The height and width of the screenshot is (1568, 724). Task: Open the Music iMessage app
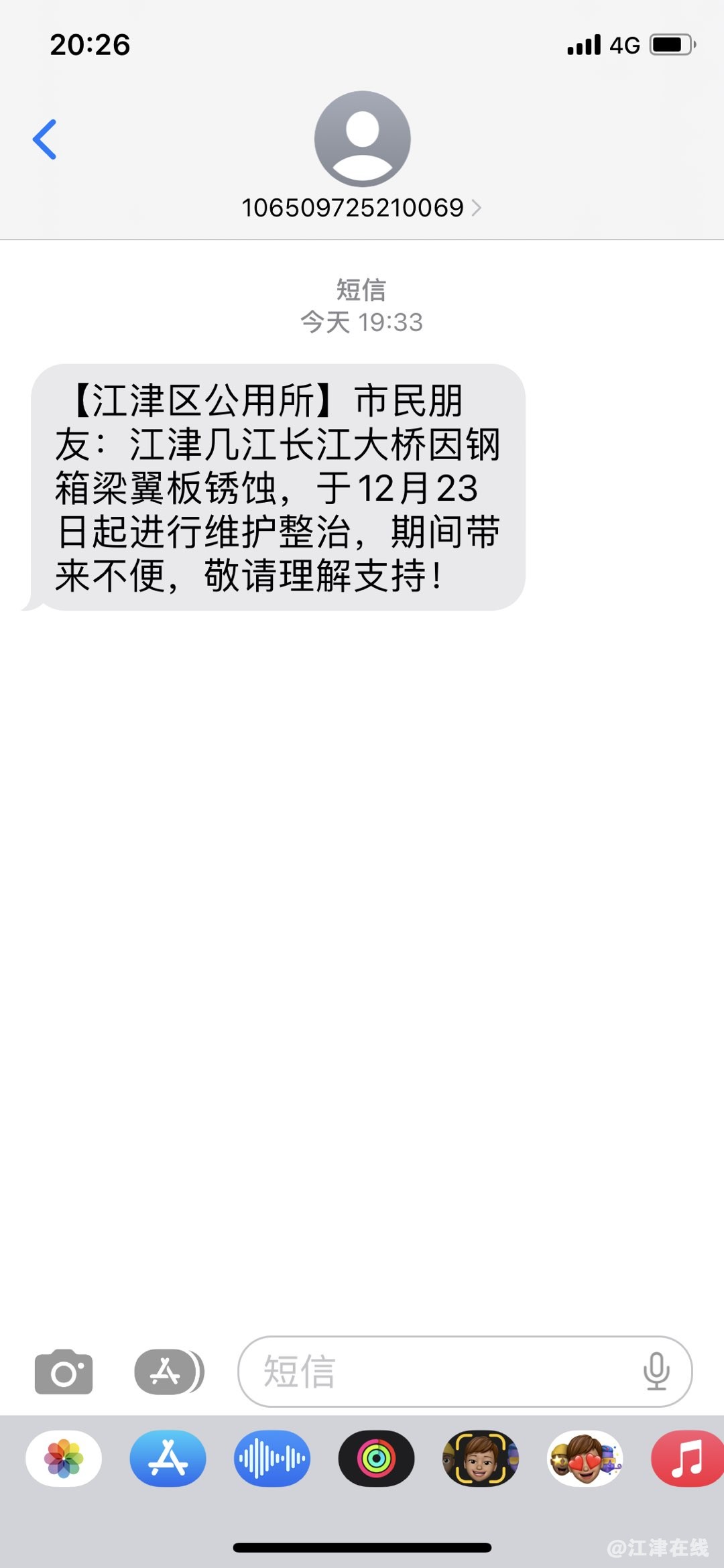click(686, 1458)
